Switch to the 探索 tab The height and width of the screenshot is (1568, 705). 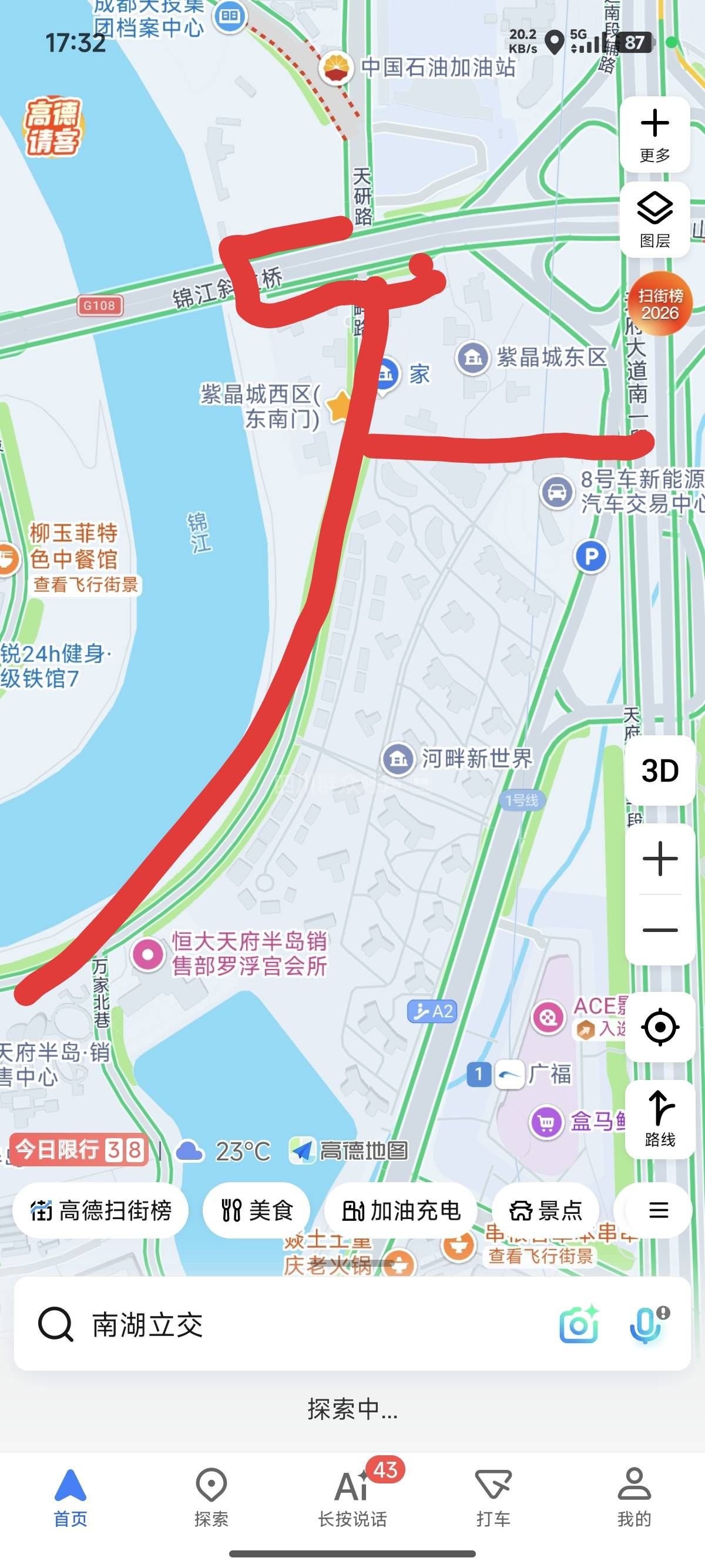[x=211, y=1497]
